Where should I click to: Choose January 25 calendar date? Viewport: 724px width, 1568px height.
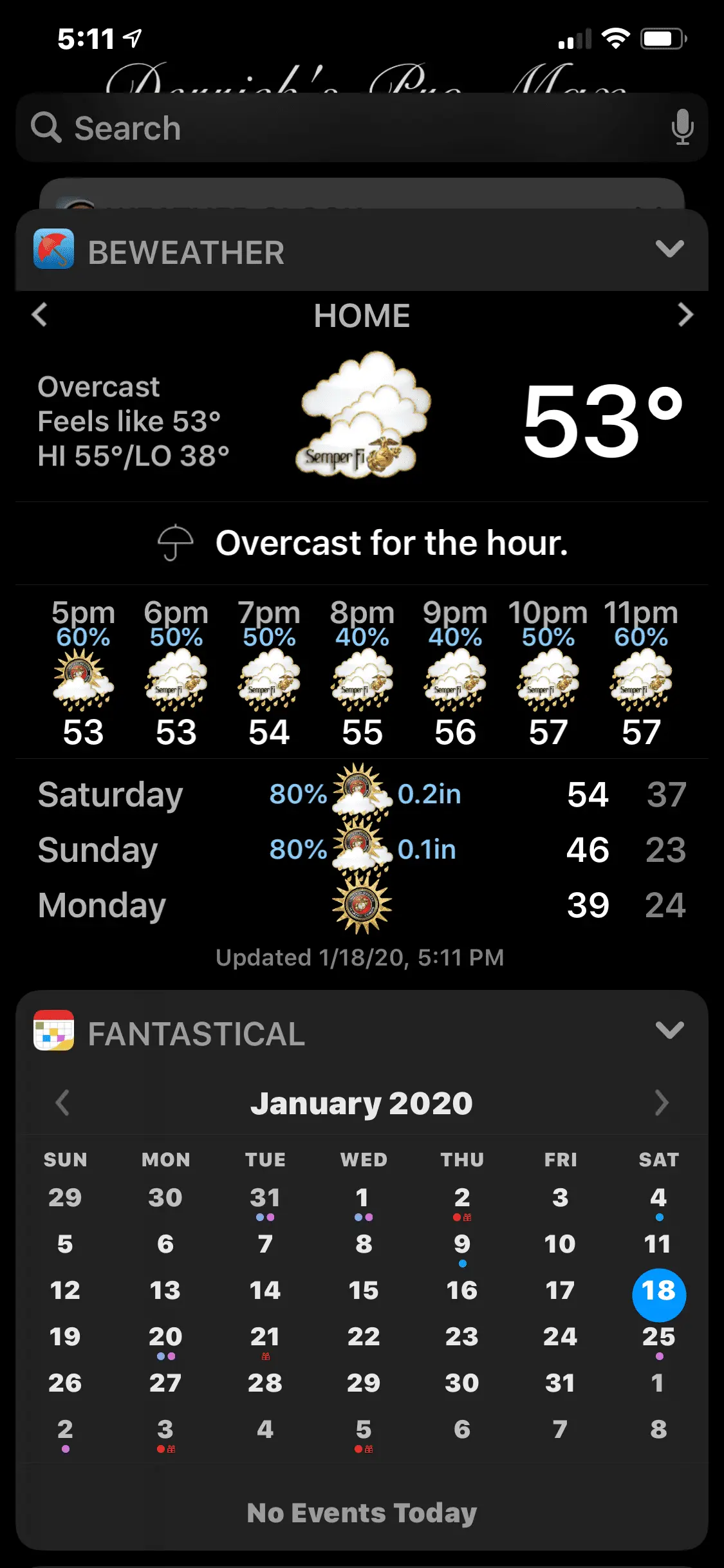pos(658,1337)
